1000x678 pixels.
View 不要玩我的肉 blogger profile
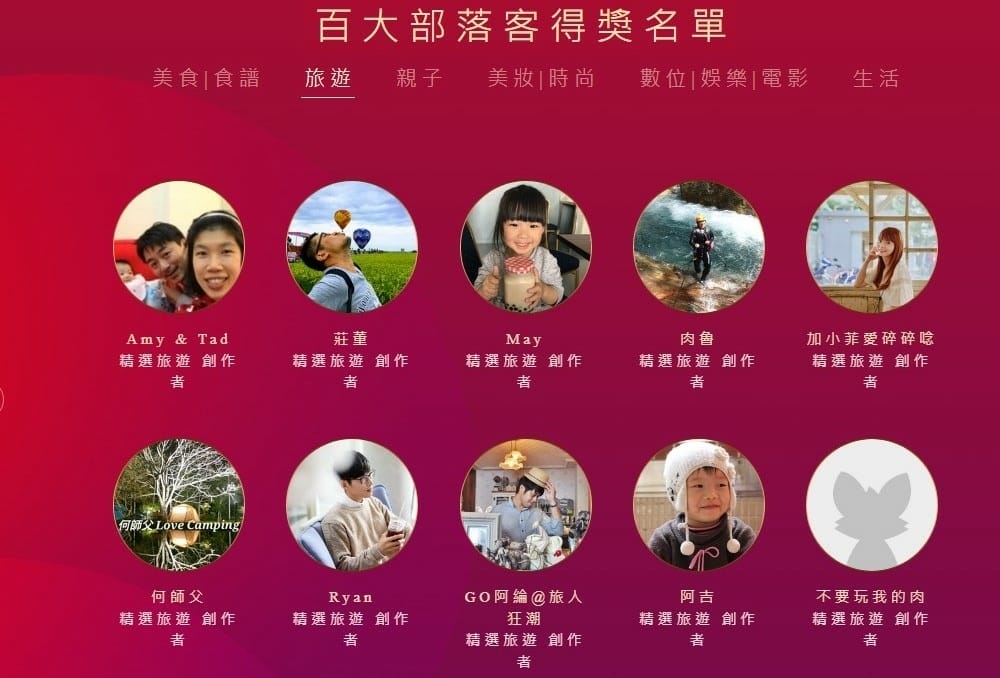pyautogui.click(x=871, y=505)
